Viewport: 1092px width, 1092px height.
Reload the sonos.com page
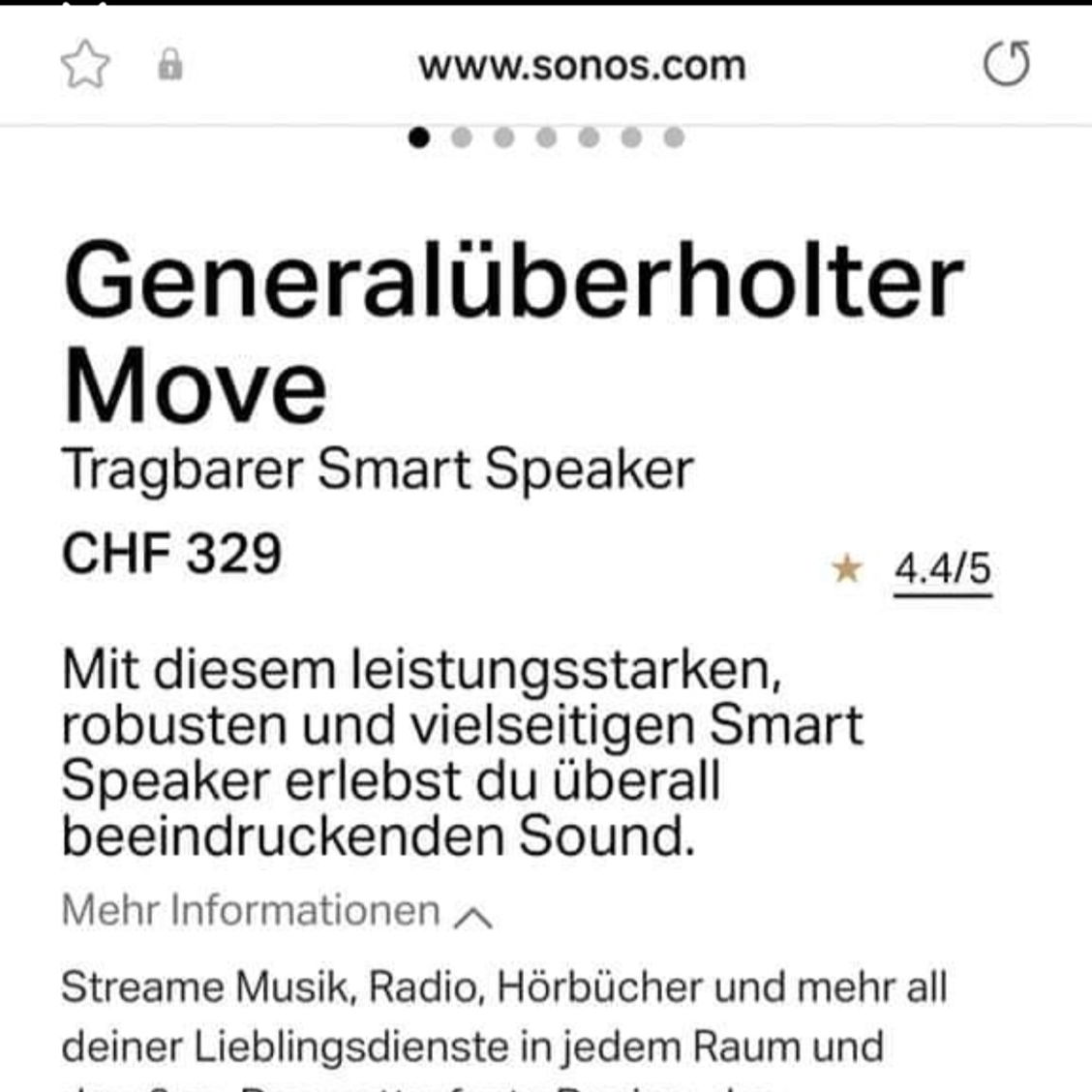click(x=1007, y=65)
